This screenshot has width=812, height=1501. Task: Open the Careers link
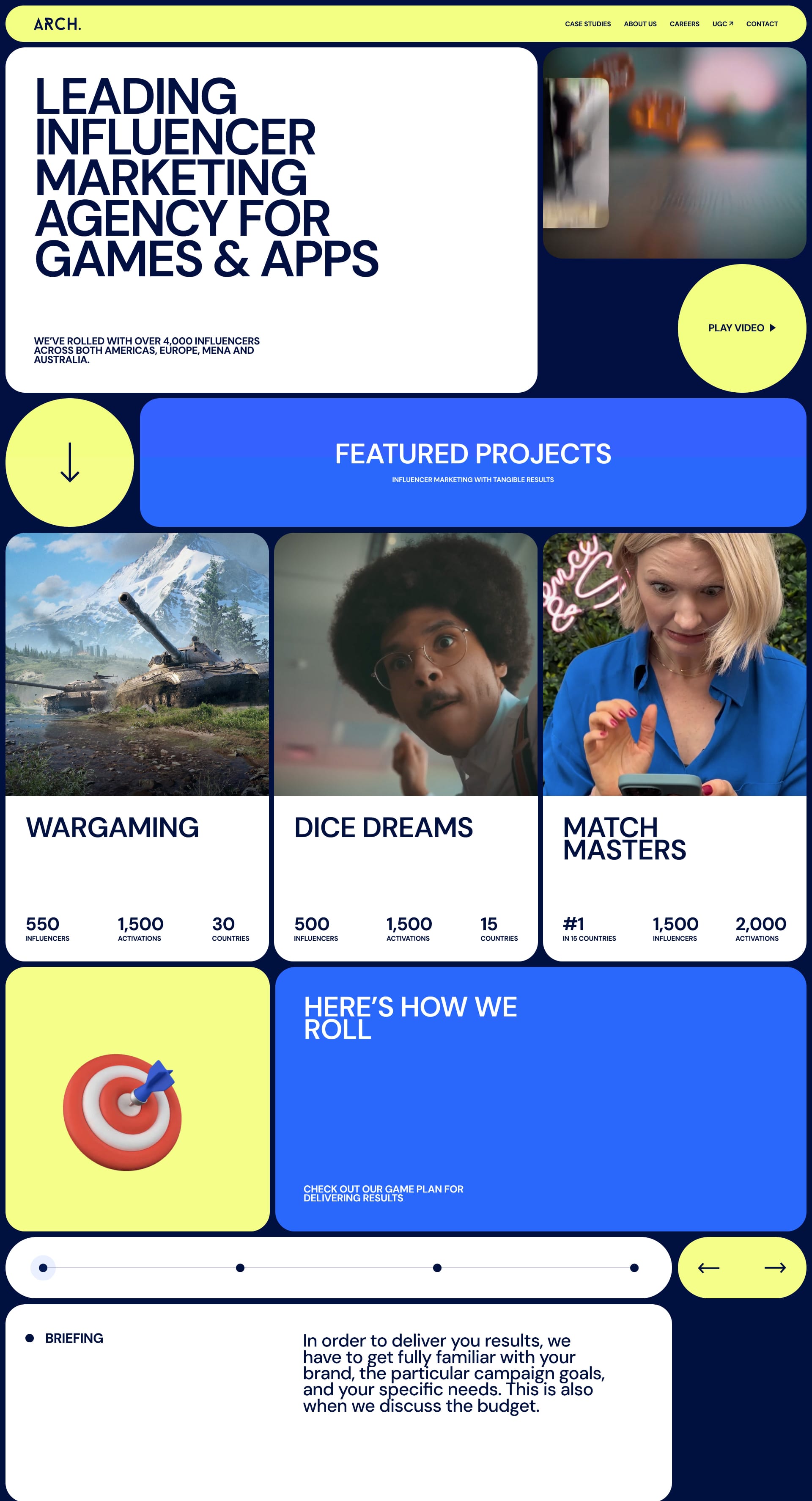(684, 24)
